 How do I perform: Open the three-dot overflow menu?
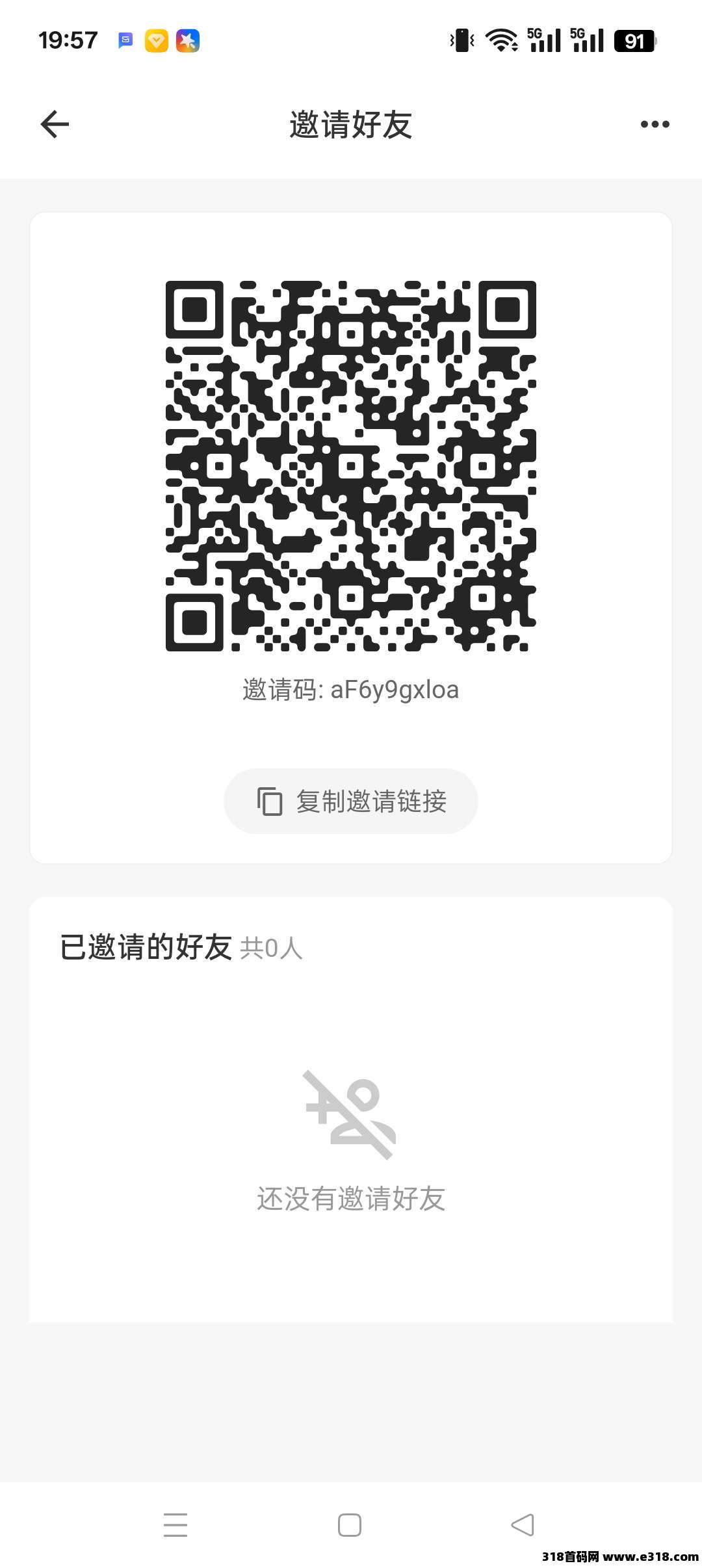655,124
